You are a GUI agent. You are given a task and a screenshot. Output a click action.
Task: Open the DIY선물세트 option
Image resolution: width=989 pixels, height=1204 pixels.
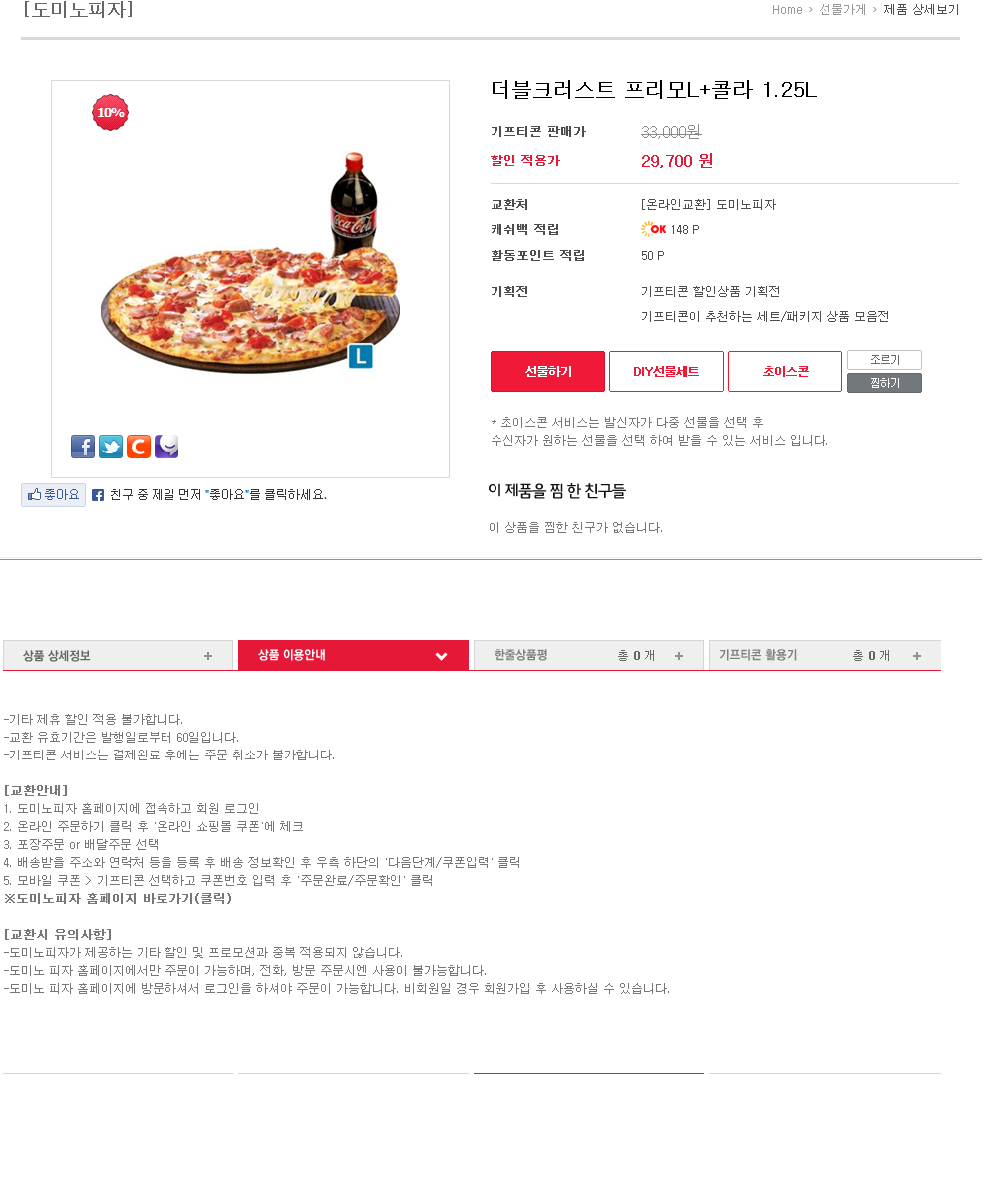[666, 371]
